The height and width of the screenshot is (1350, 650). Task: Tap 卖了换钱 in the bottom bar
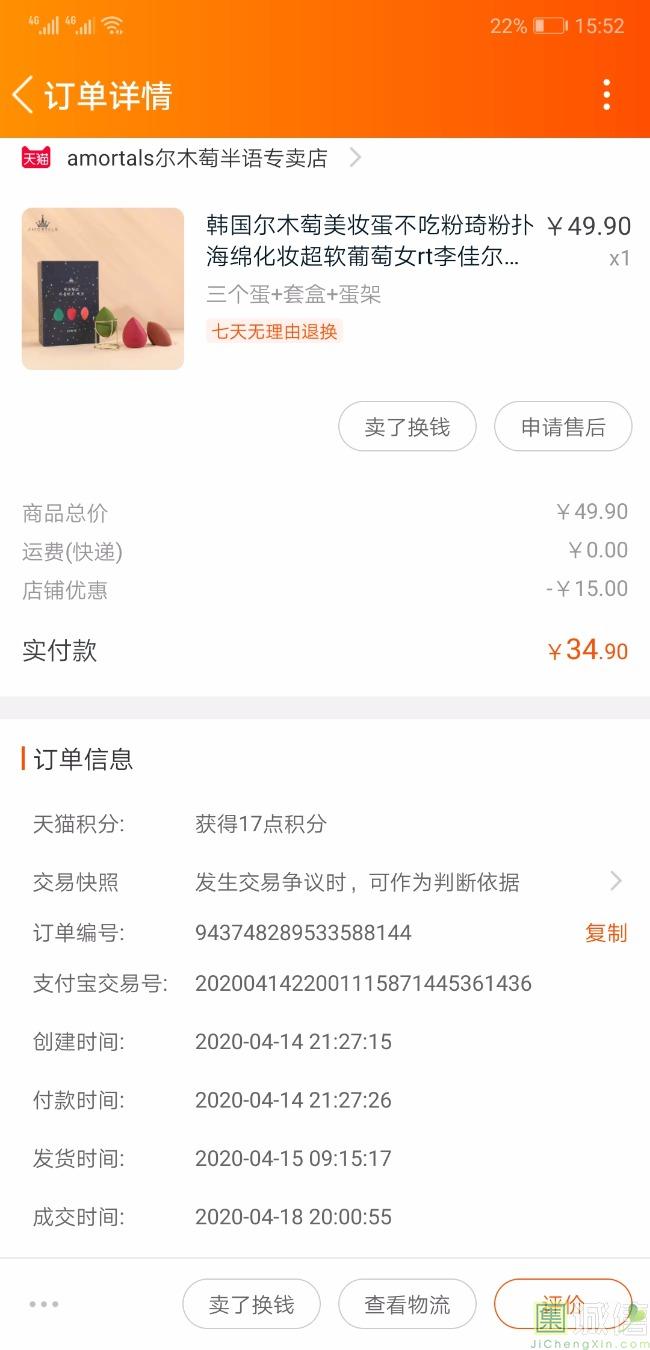click(x=251, y=1304)
